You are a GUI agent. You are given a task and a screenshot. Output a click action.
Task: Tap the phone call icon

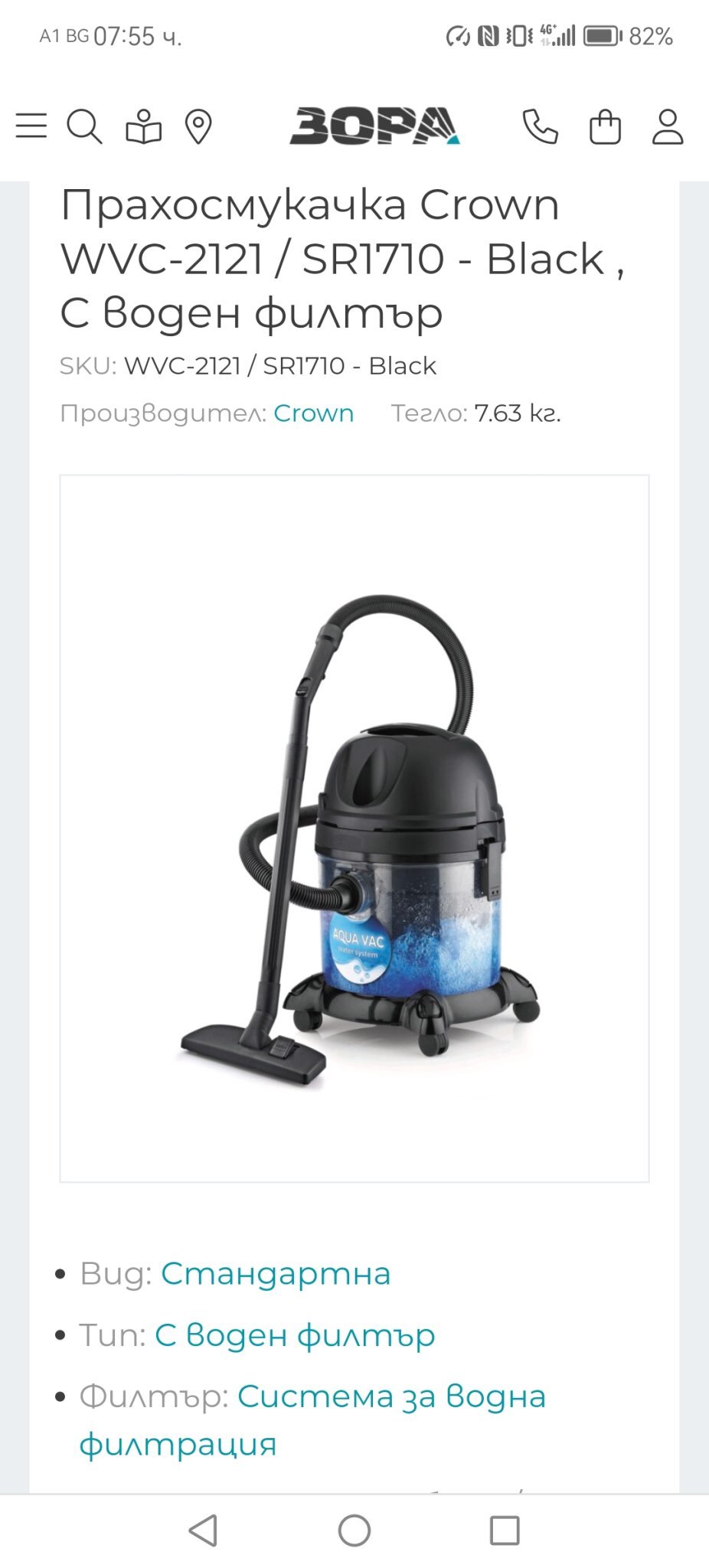(x=541, y=126)
